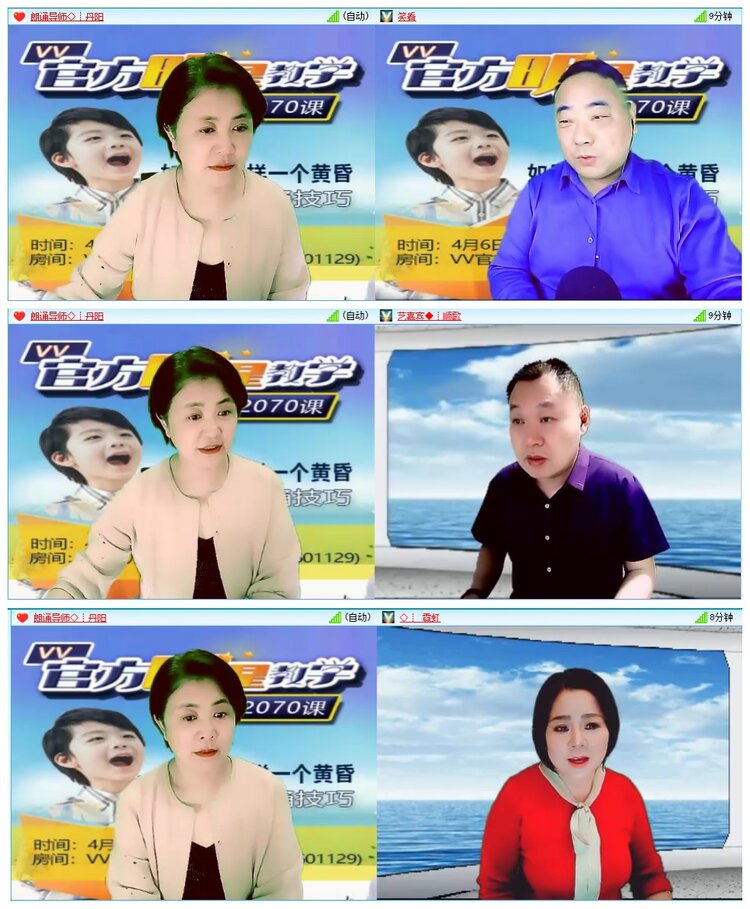Click the signal strength icon before 9分钟
Viewport: 750px width, 909px height.
[x=698, y=16]
